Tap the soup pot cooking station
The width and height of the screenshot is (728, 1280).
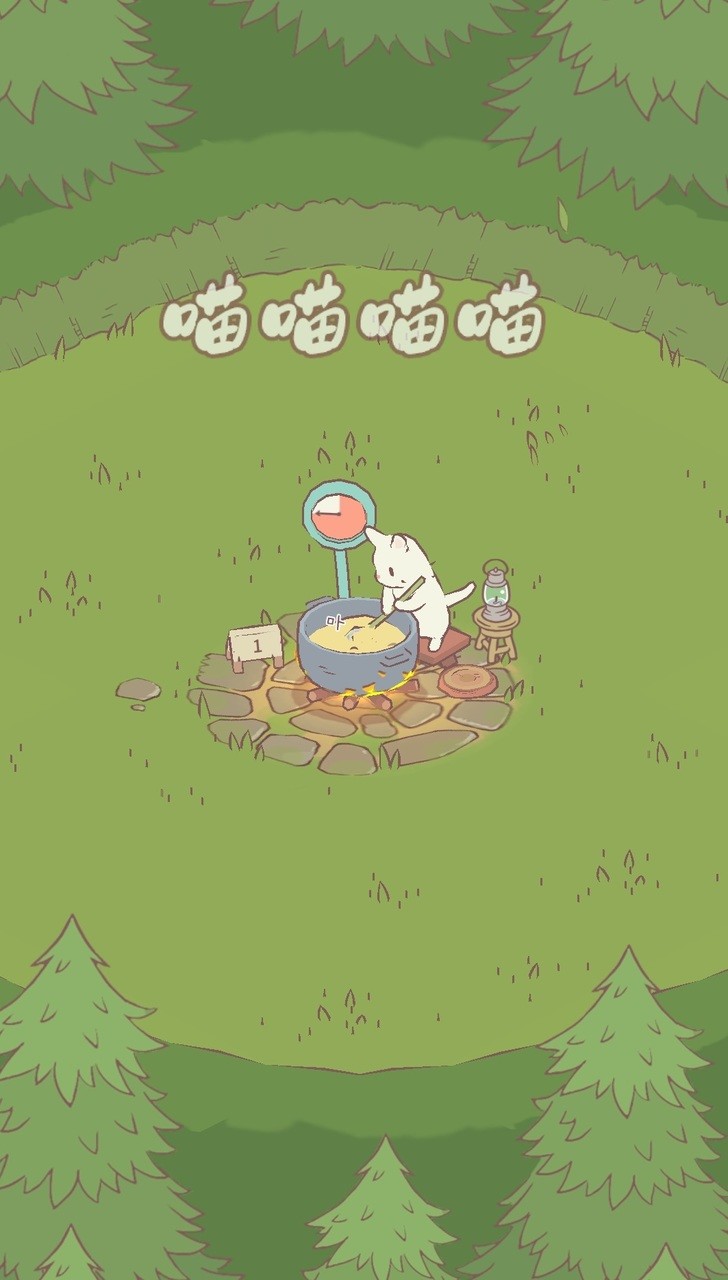(357, 650)
